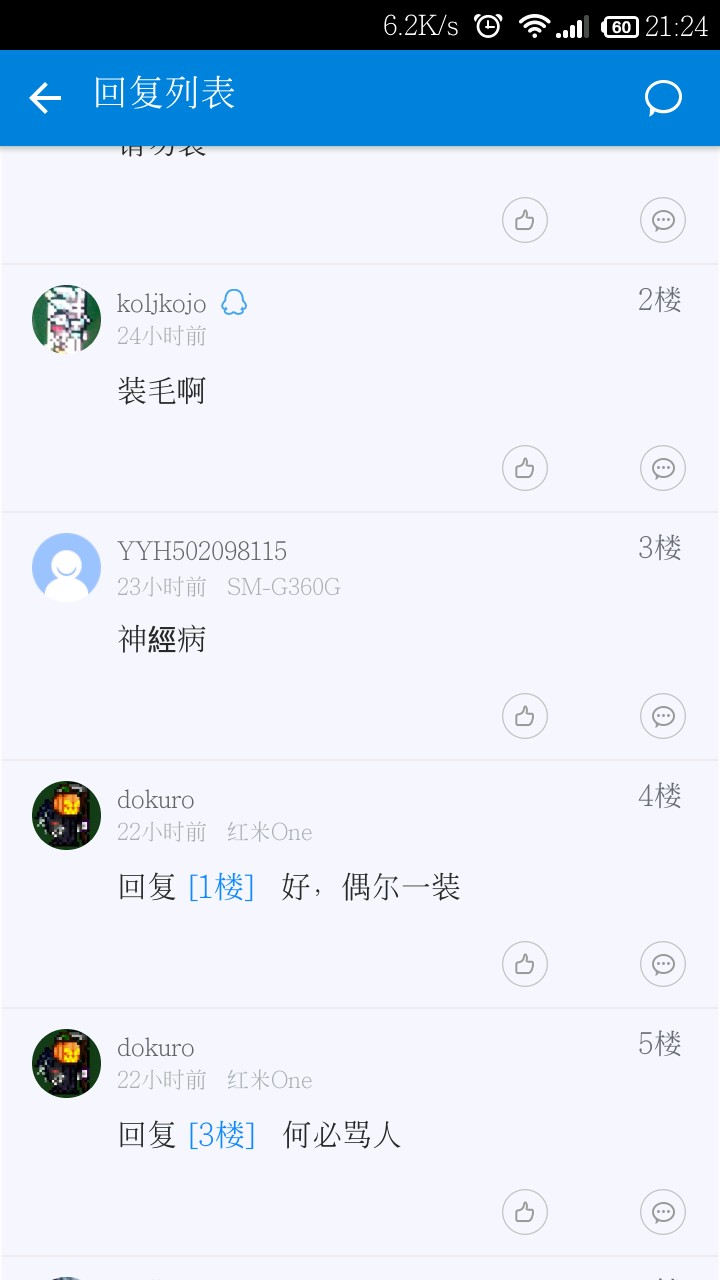
Task: Like YYH502098115's comment 神經病
Action: coord(525,716)
